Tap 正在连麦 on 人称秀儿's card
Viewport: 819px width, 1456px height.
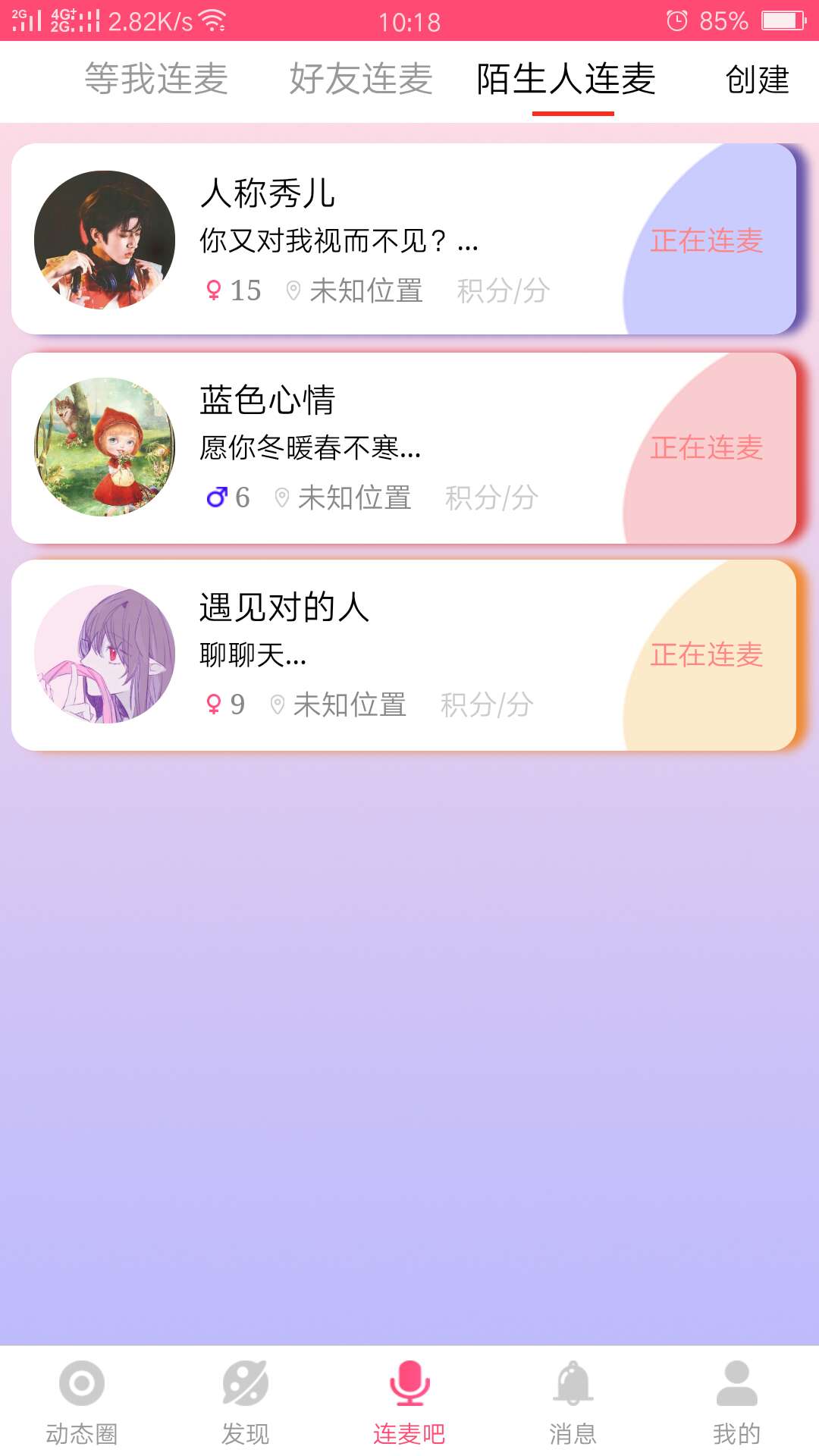click(707, 241)
